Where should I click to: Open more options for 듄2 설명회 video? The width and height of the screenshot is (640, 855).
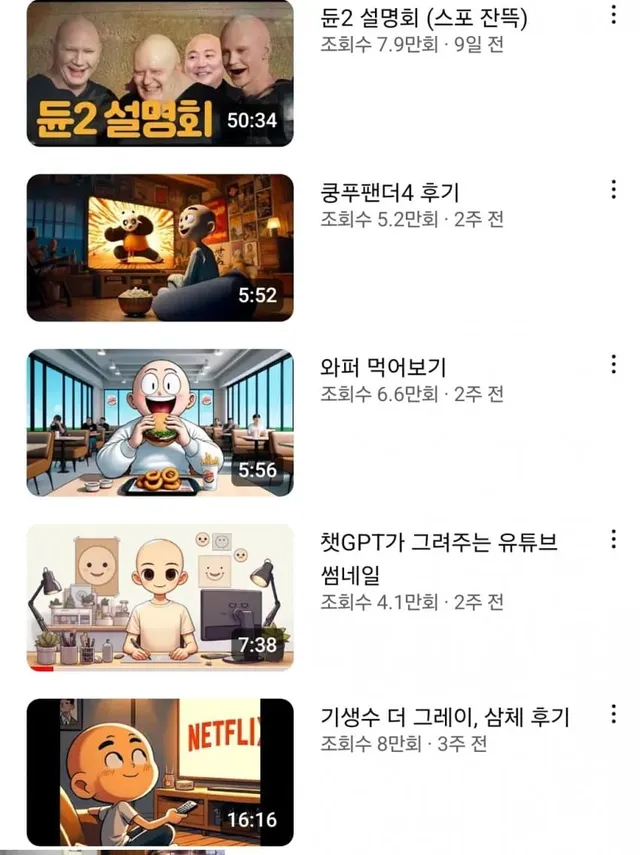613,16
